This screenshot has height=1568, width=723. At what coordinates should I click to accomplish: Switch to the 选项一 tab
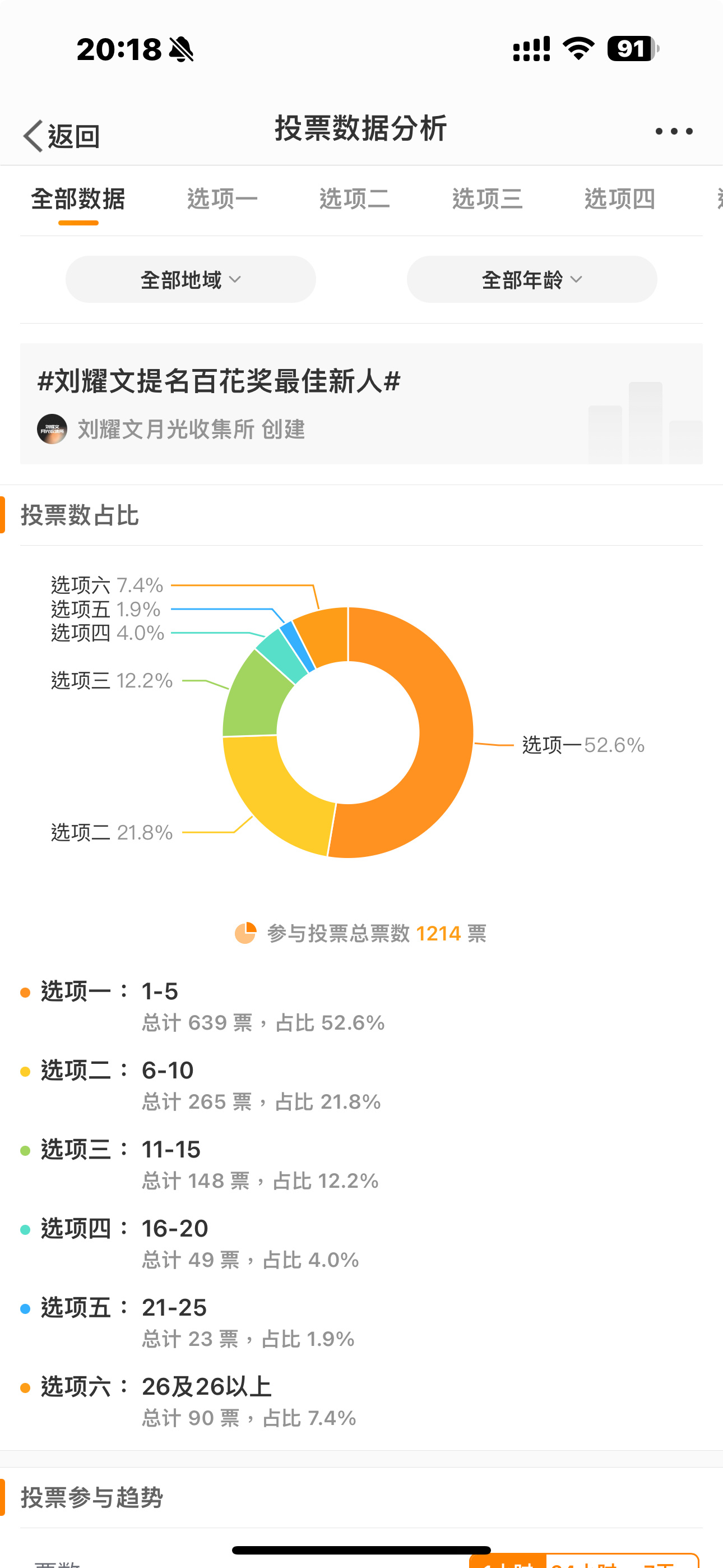(x=222, y=199)
